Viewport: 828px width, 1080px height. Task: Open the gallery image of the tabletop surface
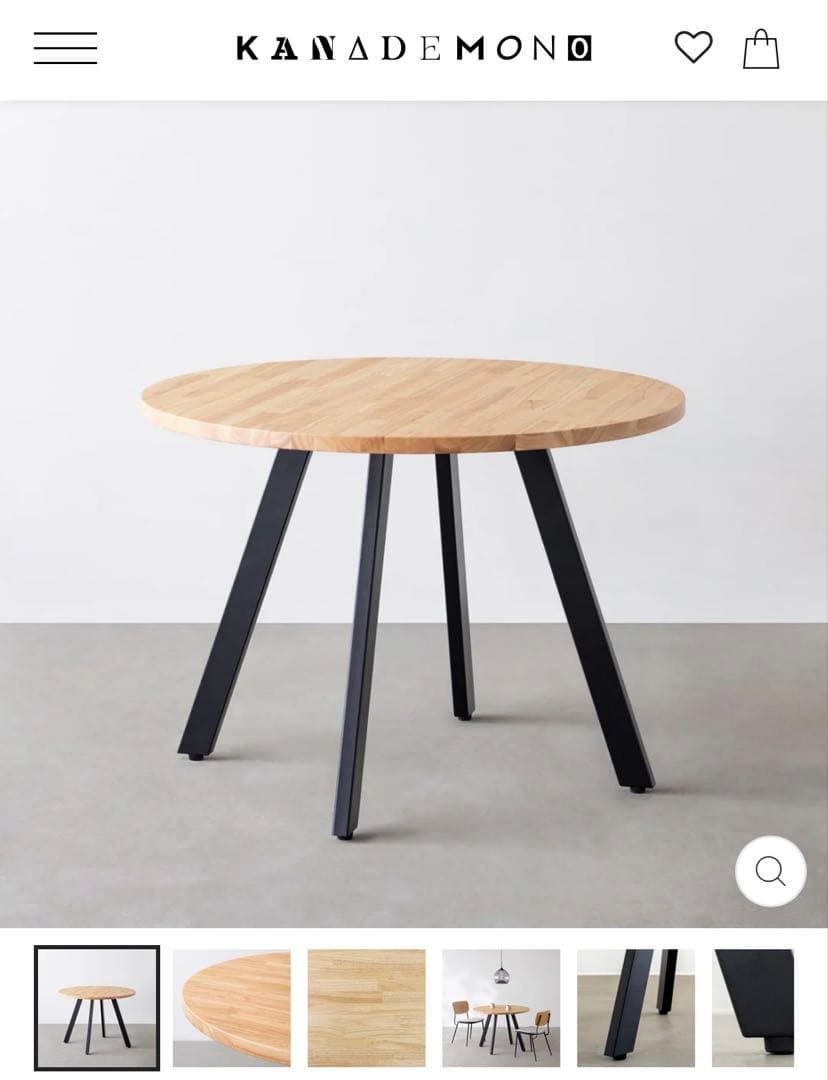point(367,1010)
